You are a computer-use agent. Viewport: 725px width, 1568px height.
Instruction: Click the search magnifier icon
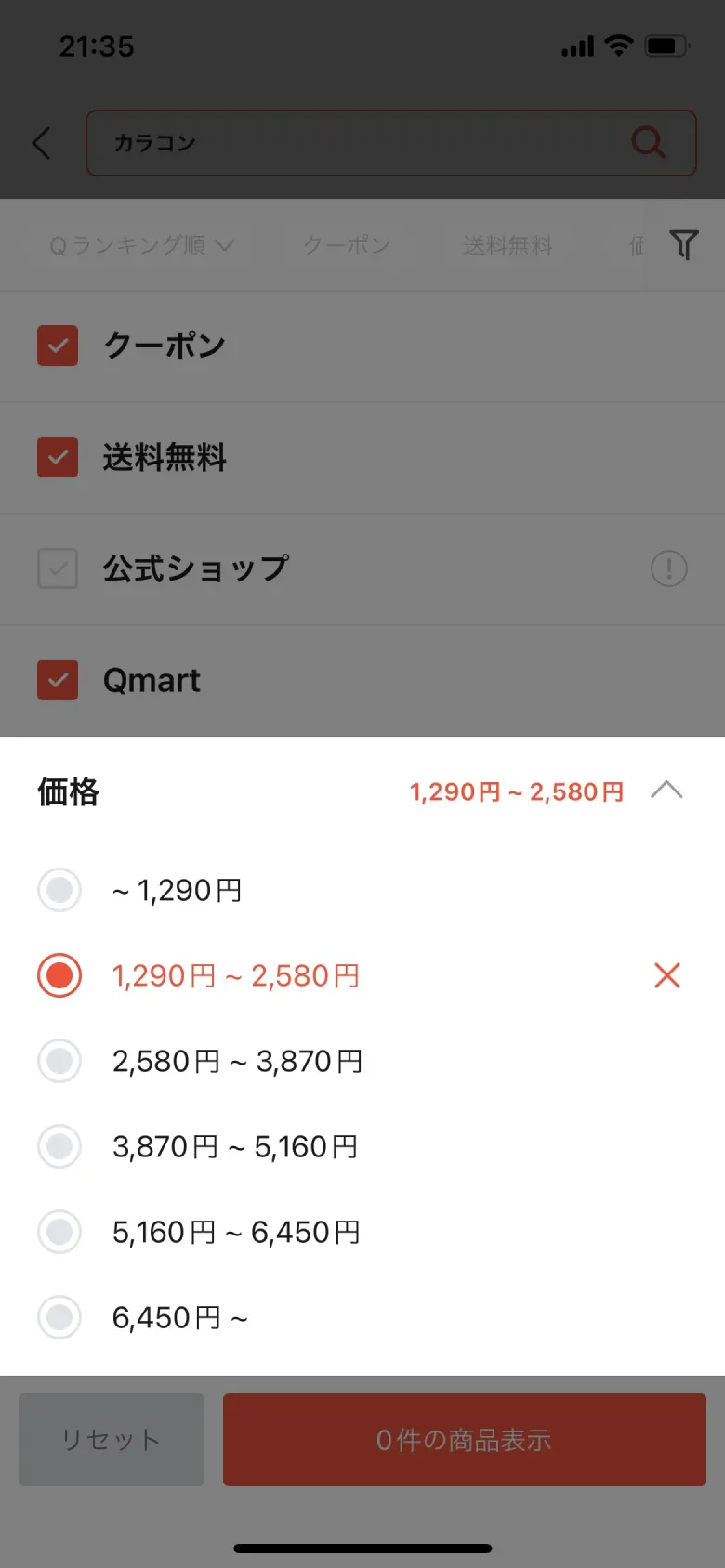pos(648,142)
